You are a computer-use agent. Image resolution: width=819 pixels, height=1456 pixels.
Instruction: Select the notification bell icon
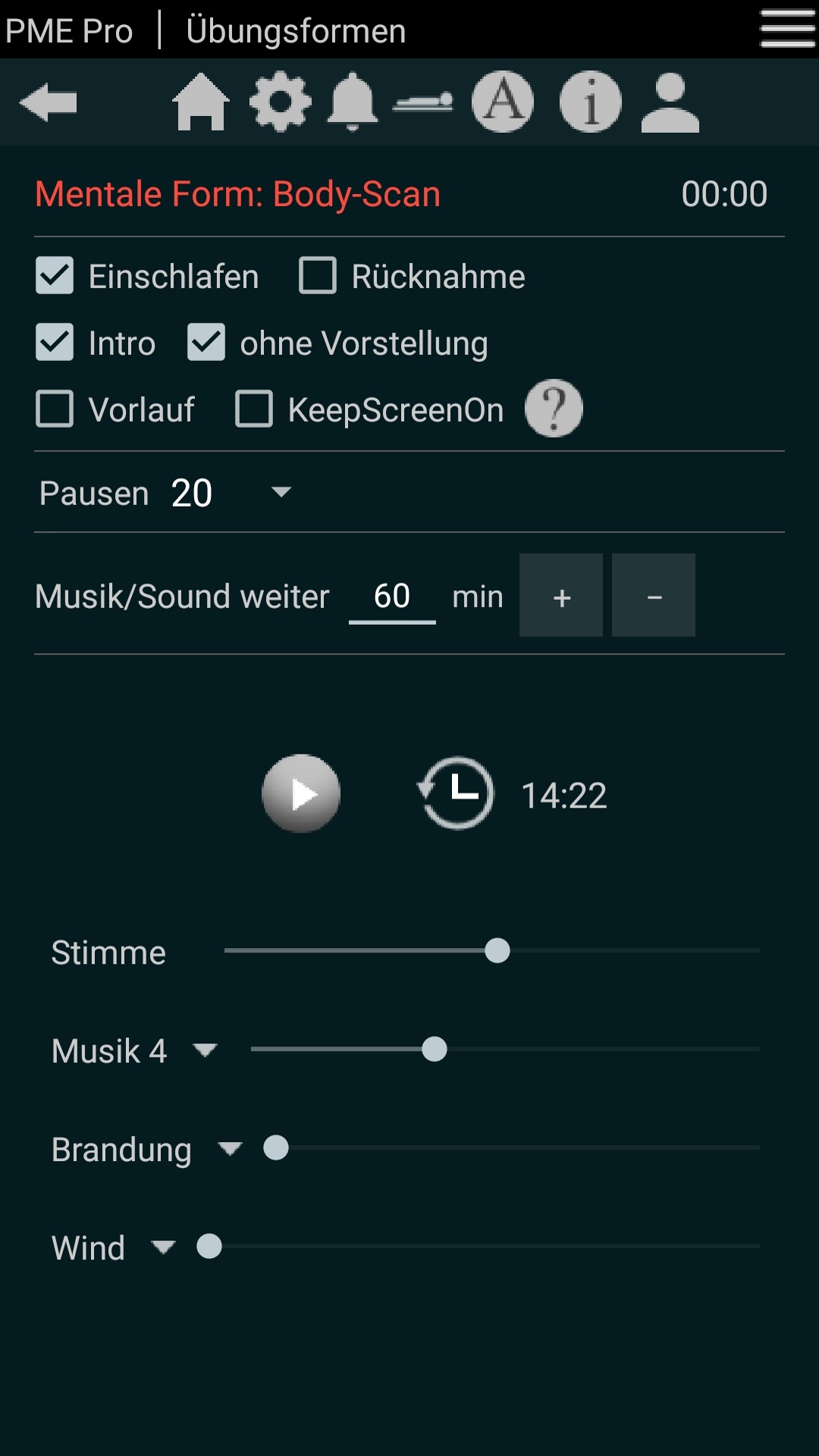pos(353,102)
